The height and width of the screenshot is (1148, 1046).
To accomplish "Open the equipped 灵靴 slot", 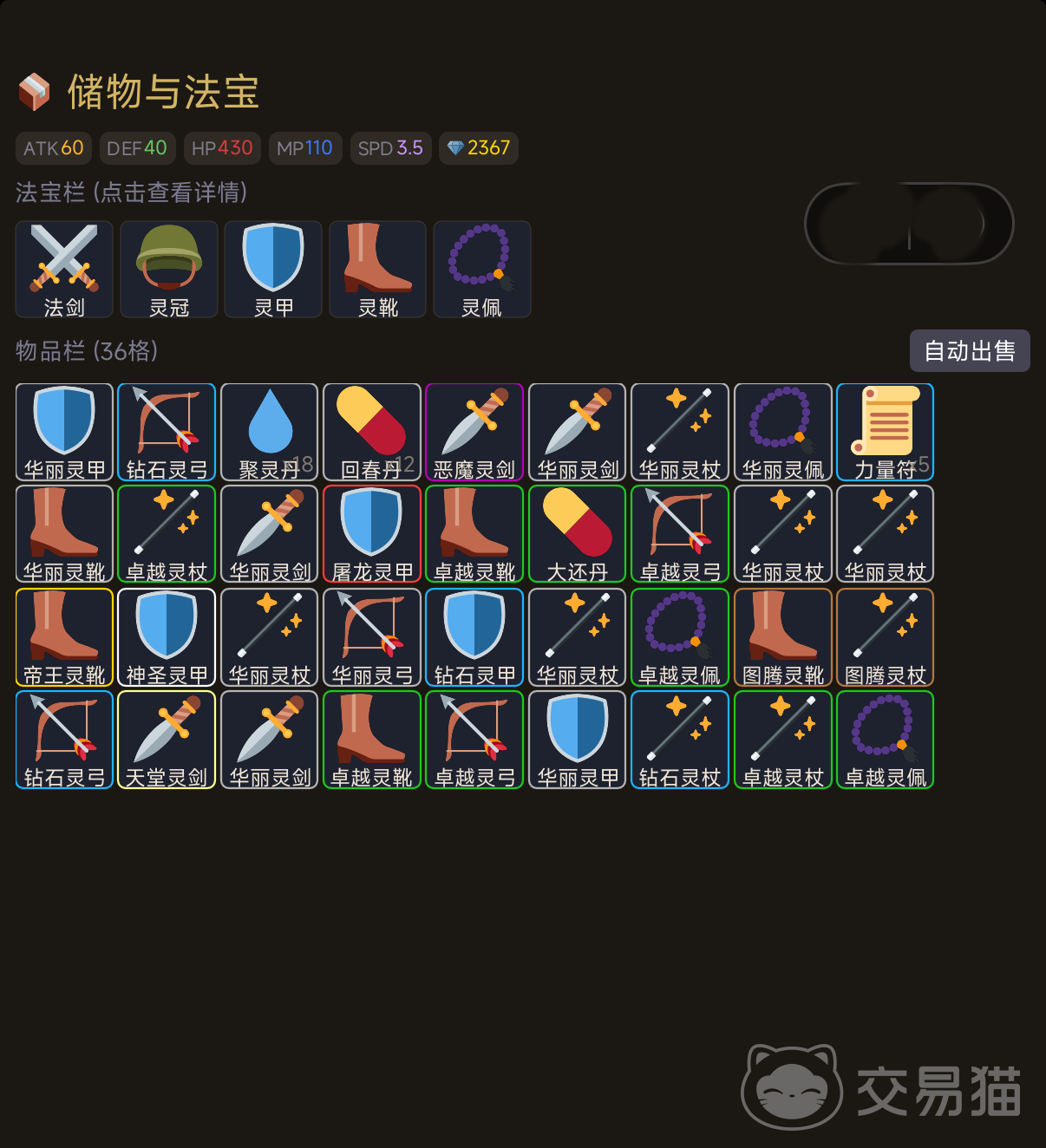I will click(377, 269).
